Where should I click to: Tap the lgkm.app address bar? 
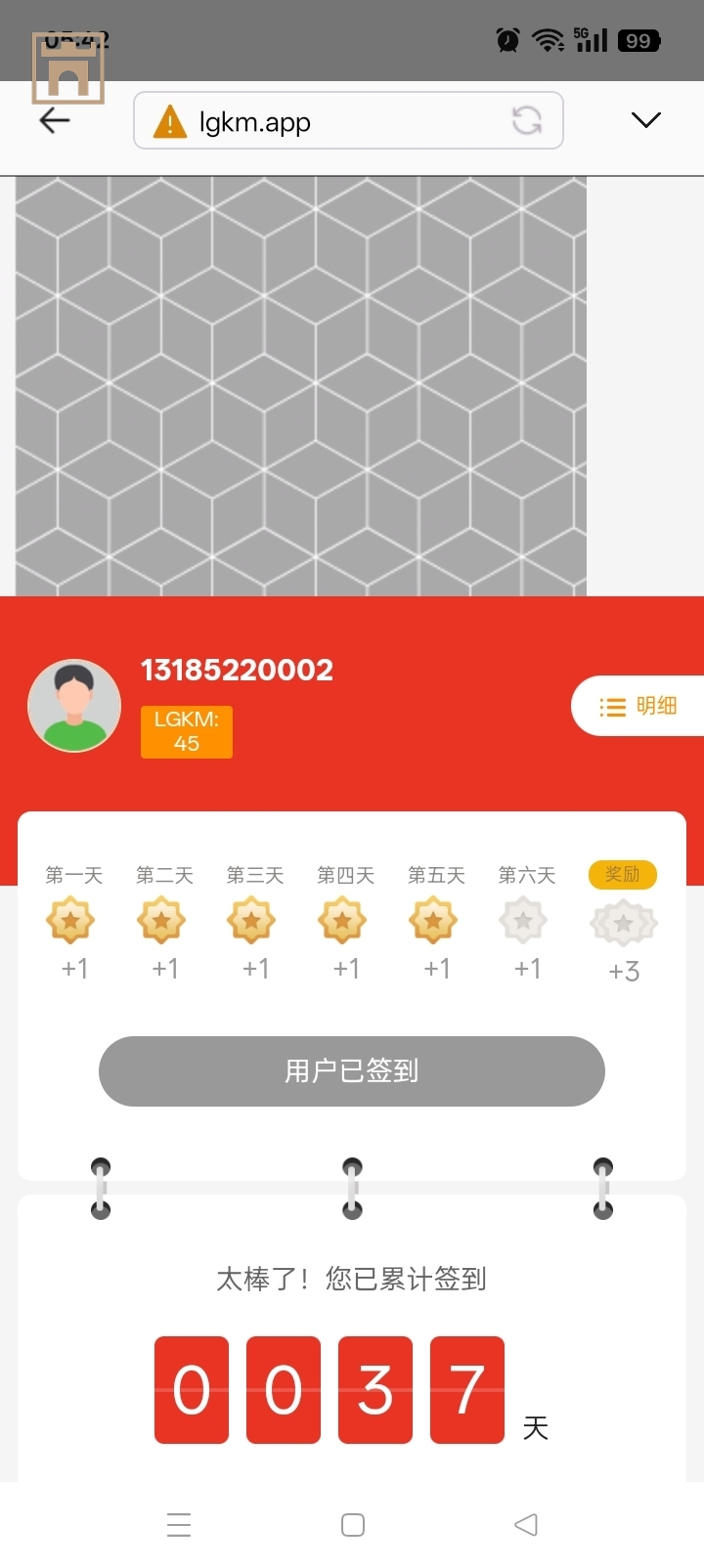click(332, 121)
